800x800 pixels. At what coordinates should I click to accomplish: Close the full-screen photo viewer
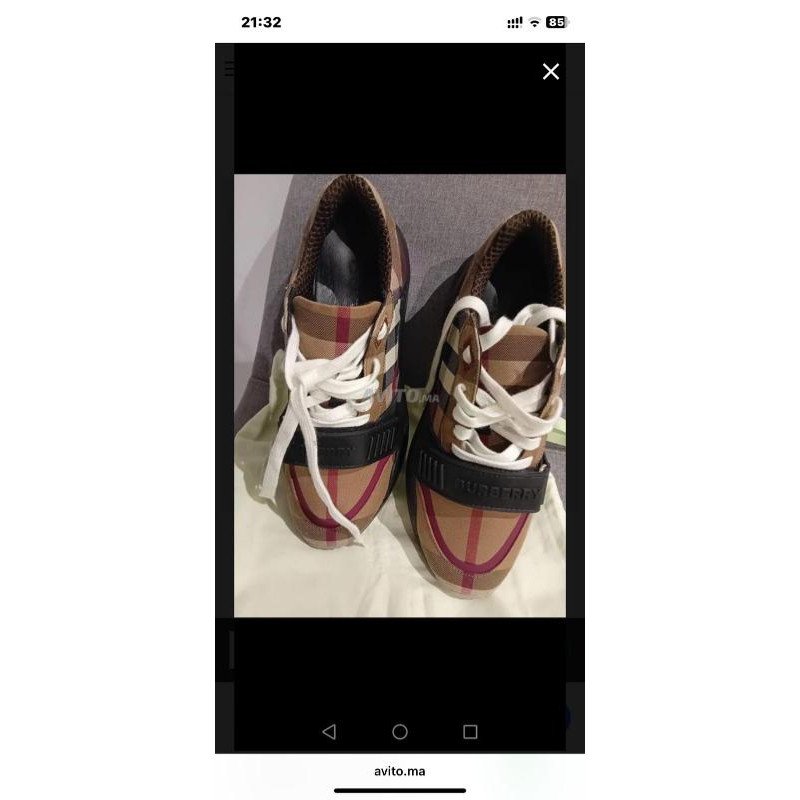click(x=550, y=72)
